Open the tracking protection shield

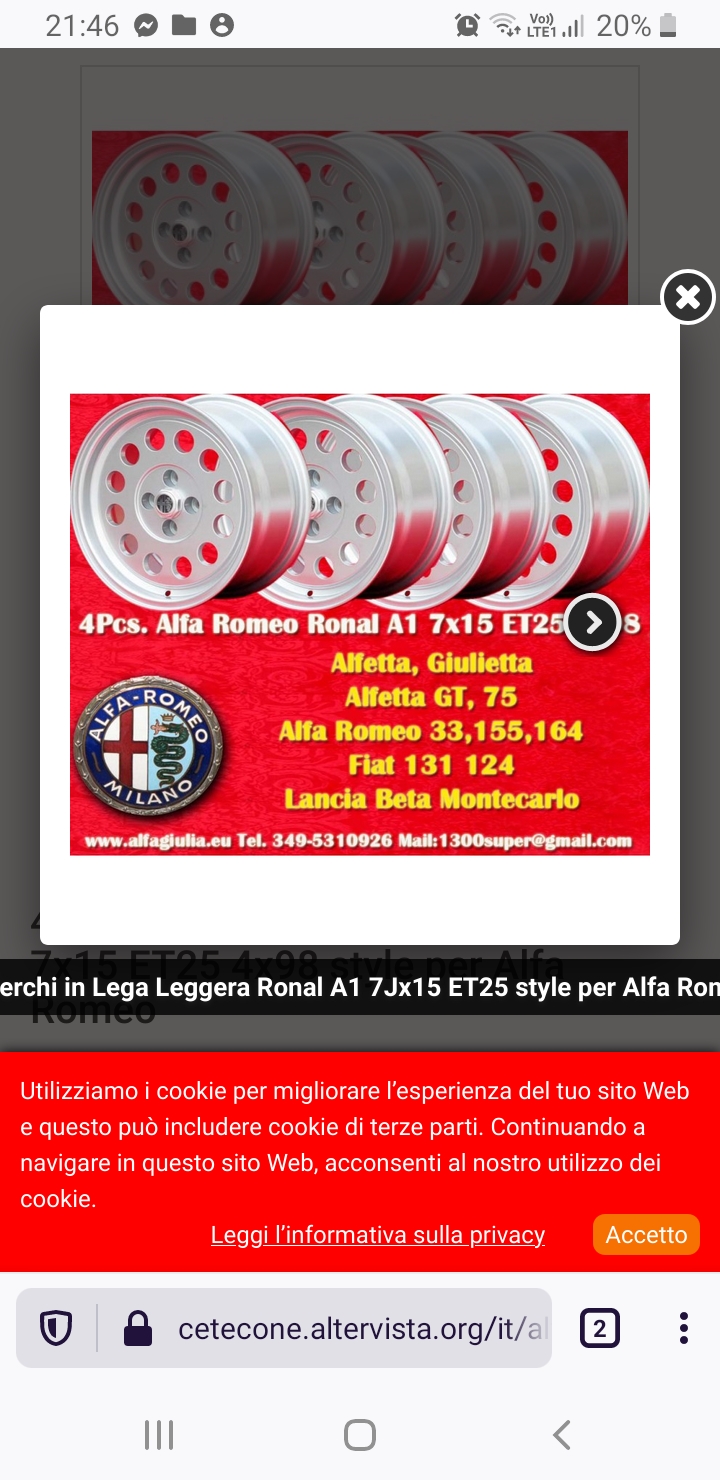click(x=56, y=1329)
